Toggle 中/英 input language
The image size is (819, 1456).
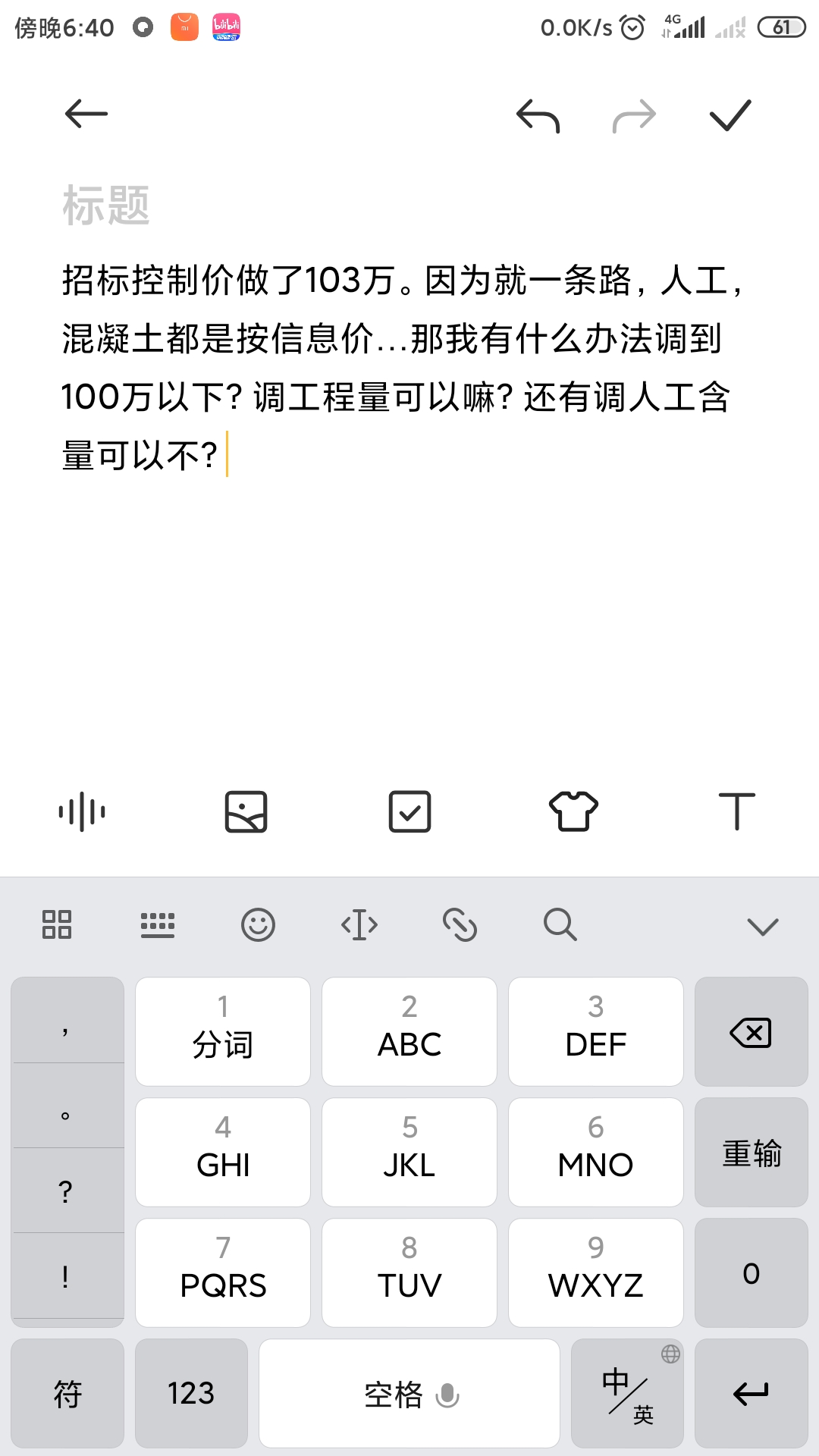[x=627, y=1394]
